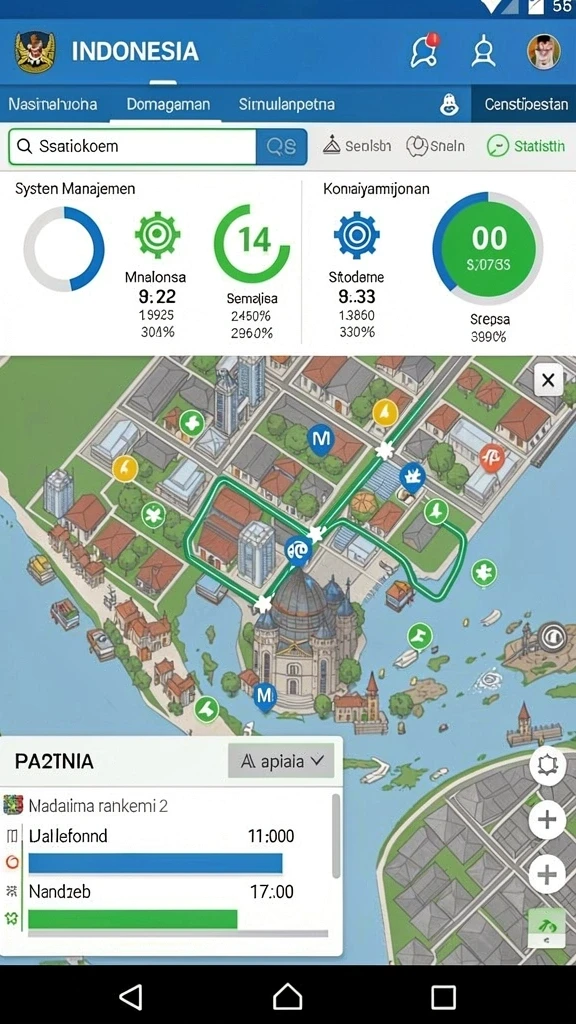Go to the home screen via system home button
This screenshot has width=576, height=1024.
287,997
